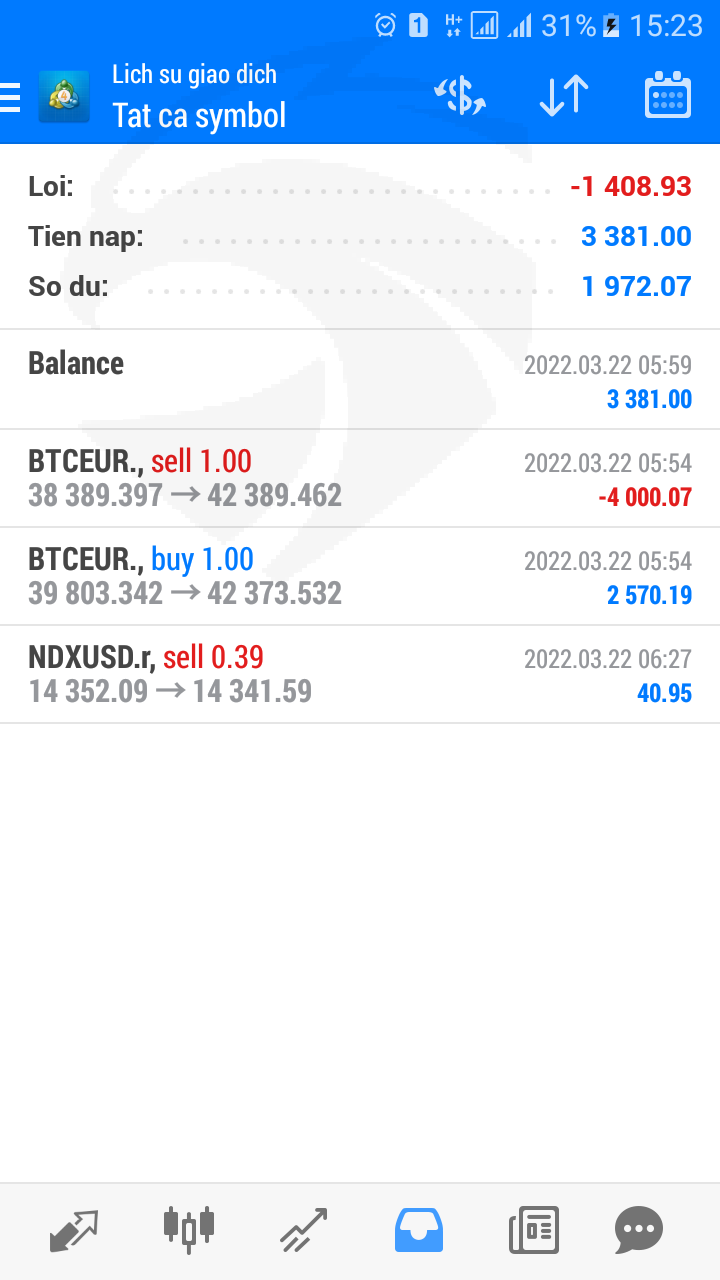Open the Balance 3 381.00 entry
This screenshot has height=1280, width=720.
[360, 380]
